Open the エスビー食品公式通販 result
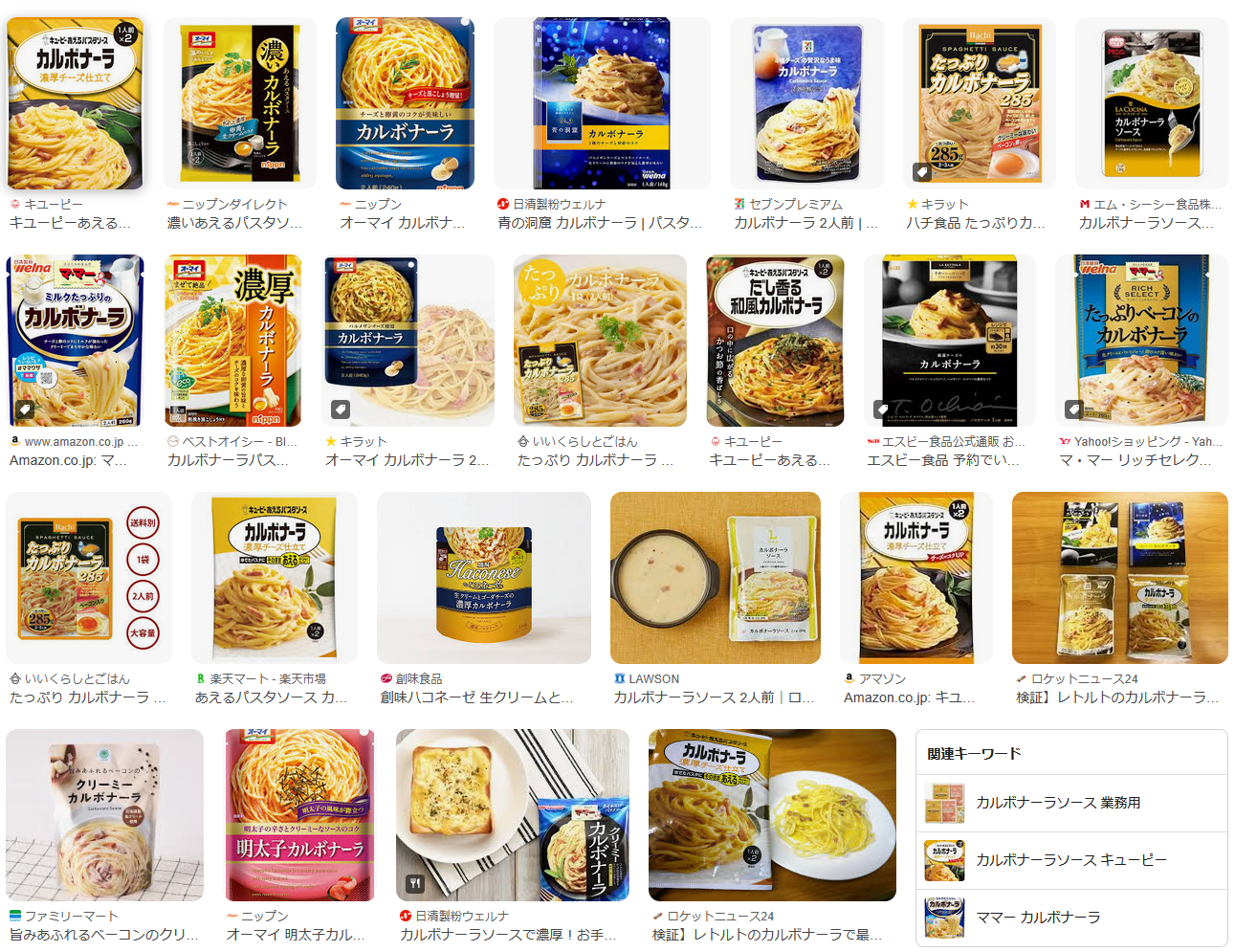The height and width of the screenshot is (952, 1235). click(x=949, y=341)
